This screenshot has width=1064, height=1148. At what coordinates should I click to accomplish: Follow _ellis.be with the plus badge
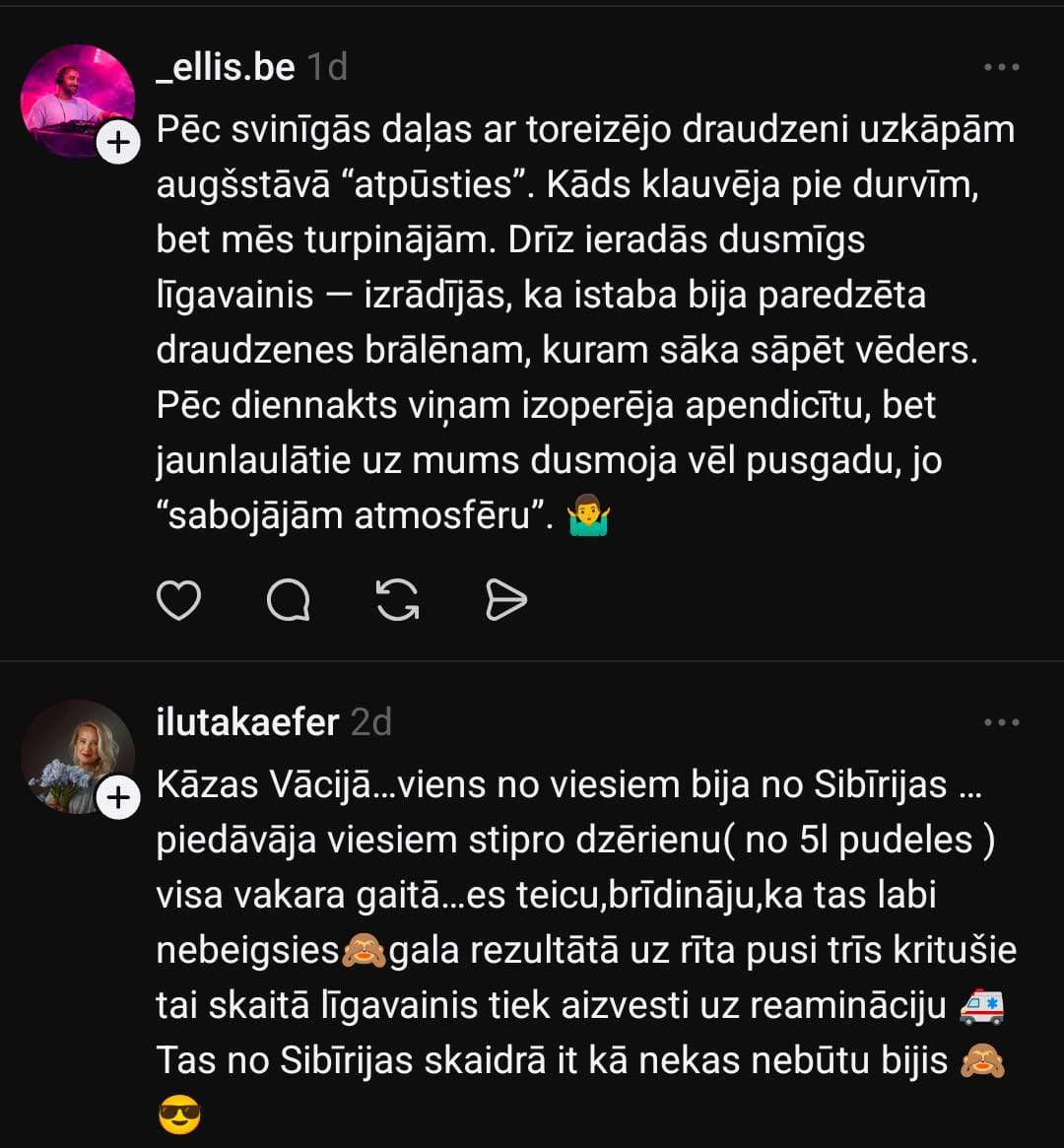(x=118, y=144)
